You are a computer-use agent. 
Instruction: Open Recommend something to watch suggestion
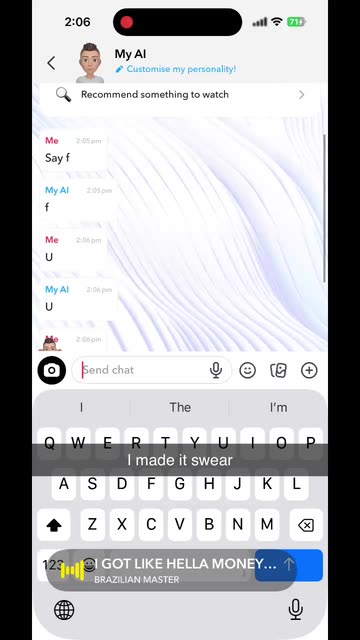click(180, 95)
